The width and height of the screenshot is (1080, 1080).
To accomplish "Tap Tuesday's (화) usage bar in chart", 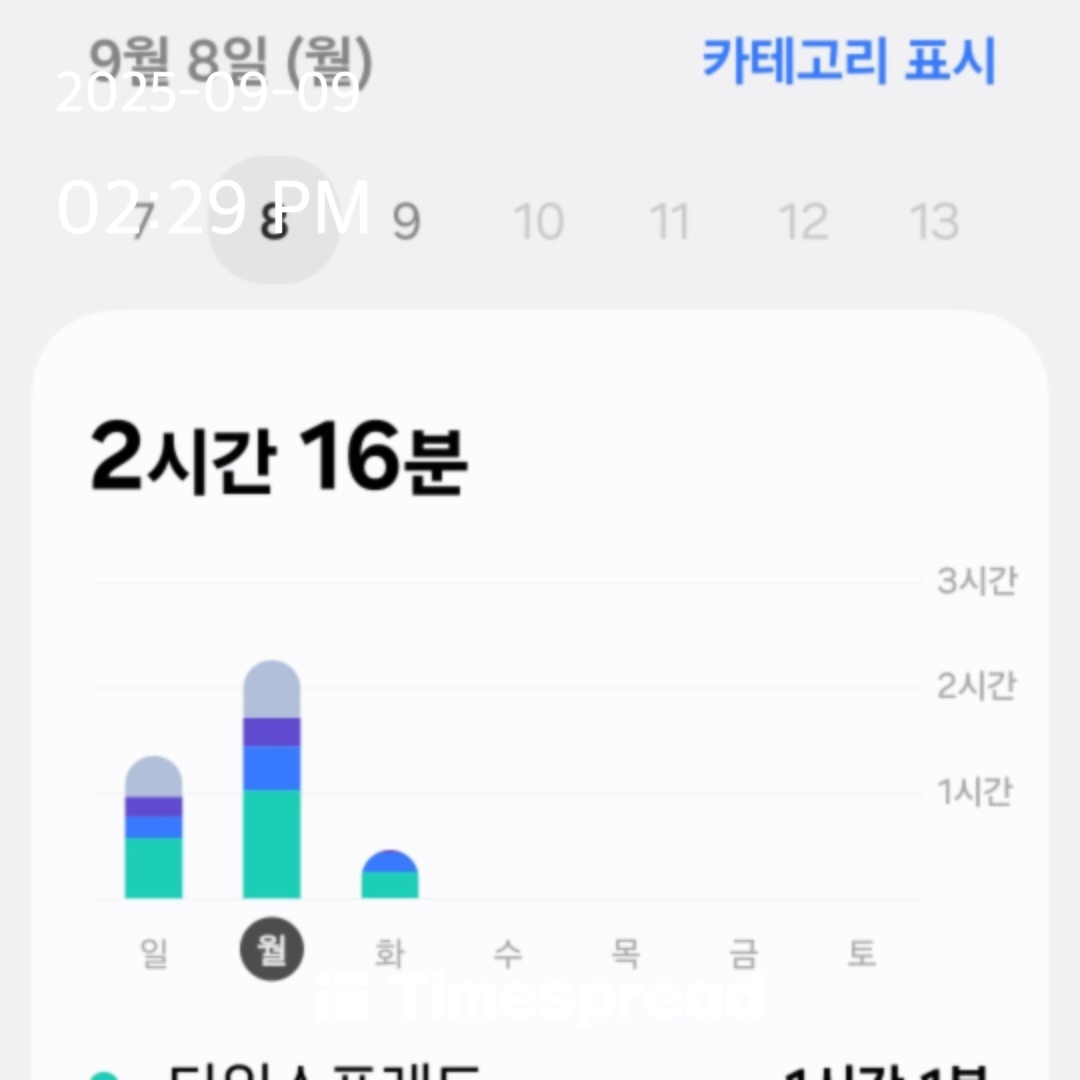I will pyautogui.click(x=389, y=876).
